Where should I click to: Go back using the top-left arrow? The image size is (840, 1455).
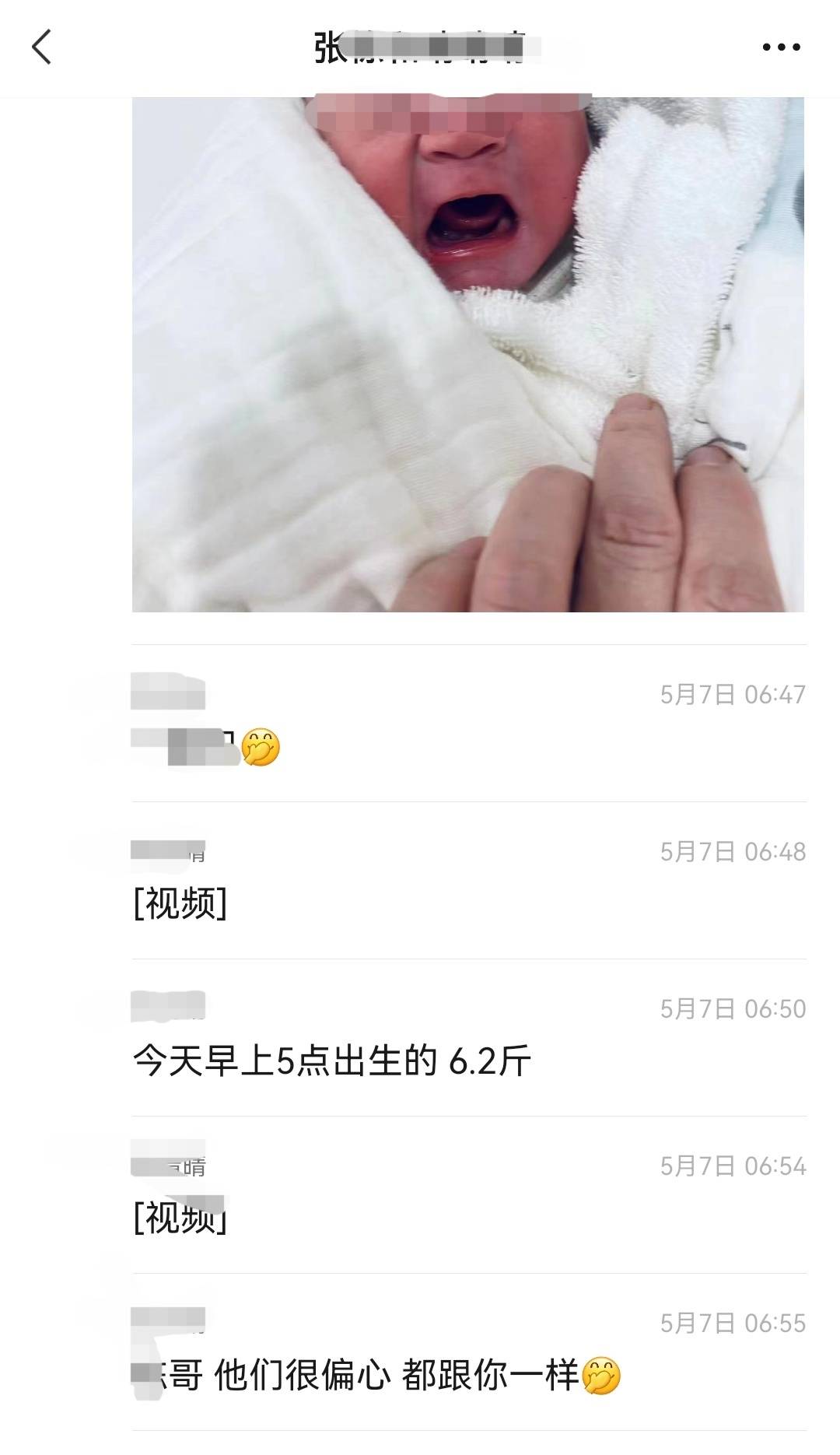(x=42, y=47)
